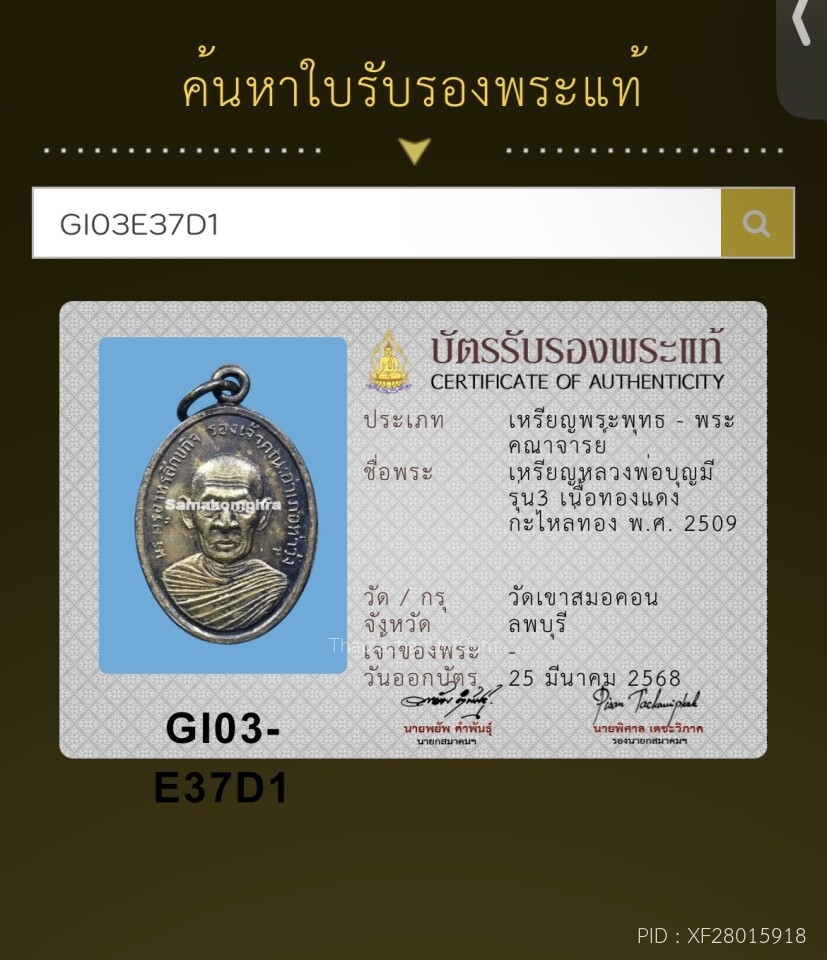The width and height of the screenshot is (827, 960).
Task: Open the certificate of authenticity card image
Action: tap(413, 530)
